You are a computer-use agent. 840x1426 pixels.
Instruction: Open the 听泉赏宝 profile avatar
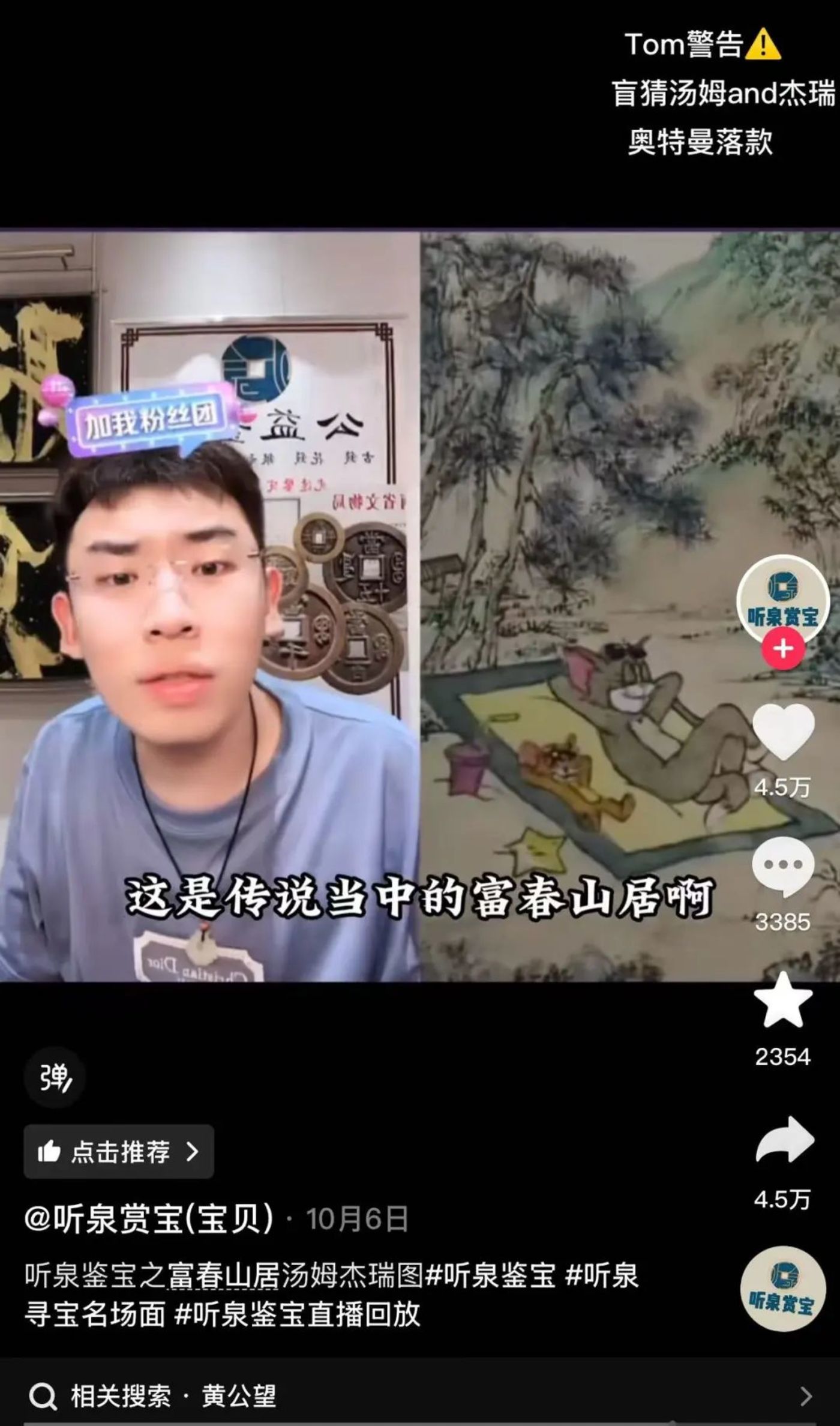[x=782, y=598]
